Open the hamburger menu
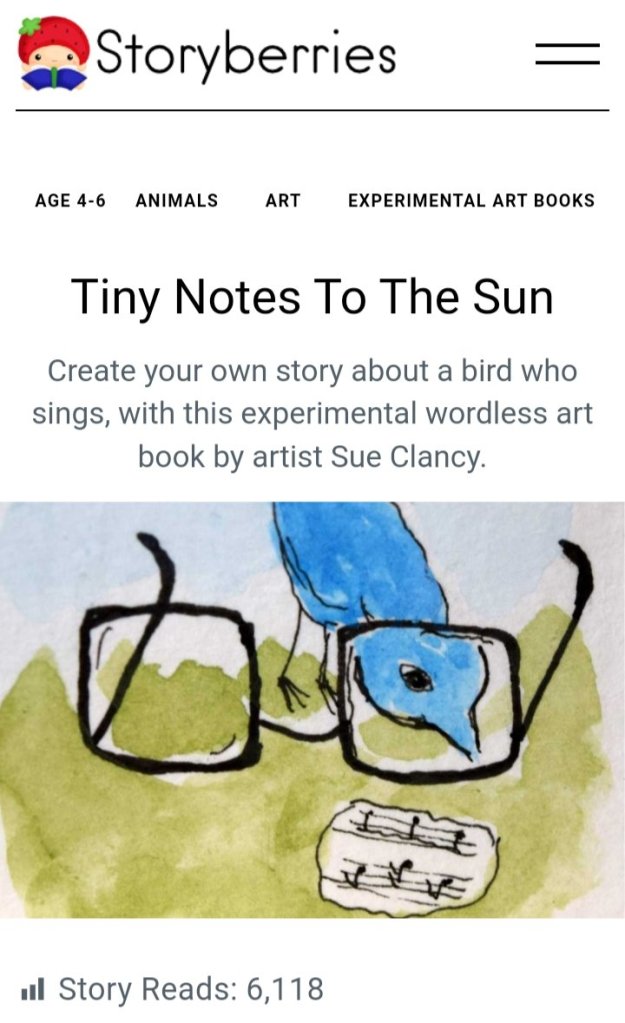625x1023 pixels. 567,54
